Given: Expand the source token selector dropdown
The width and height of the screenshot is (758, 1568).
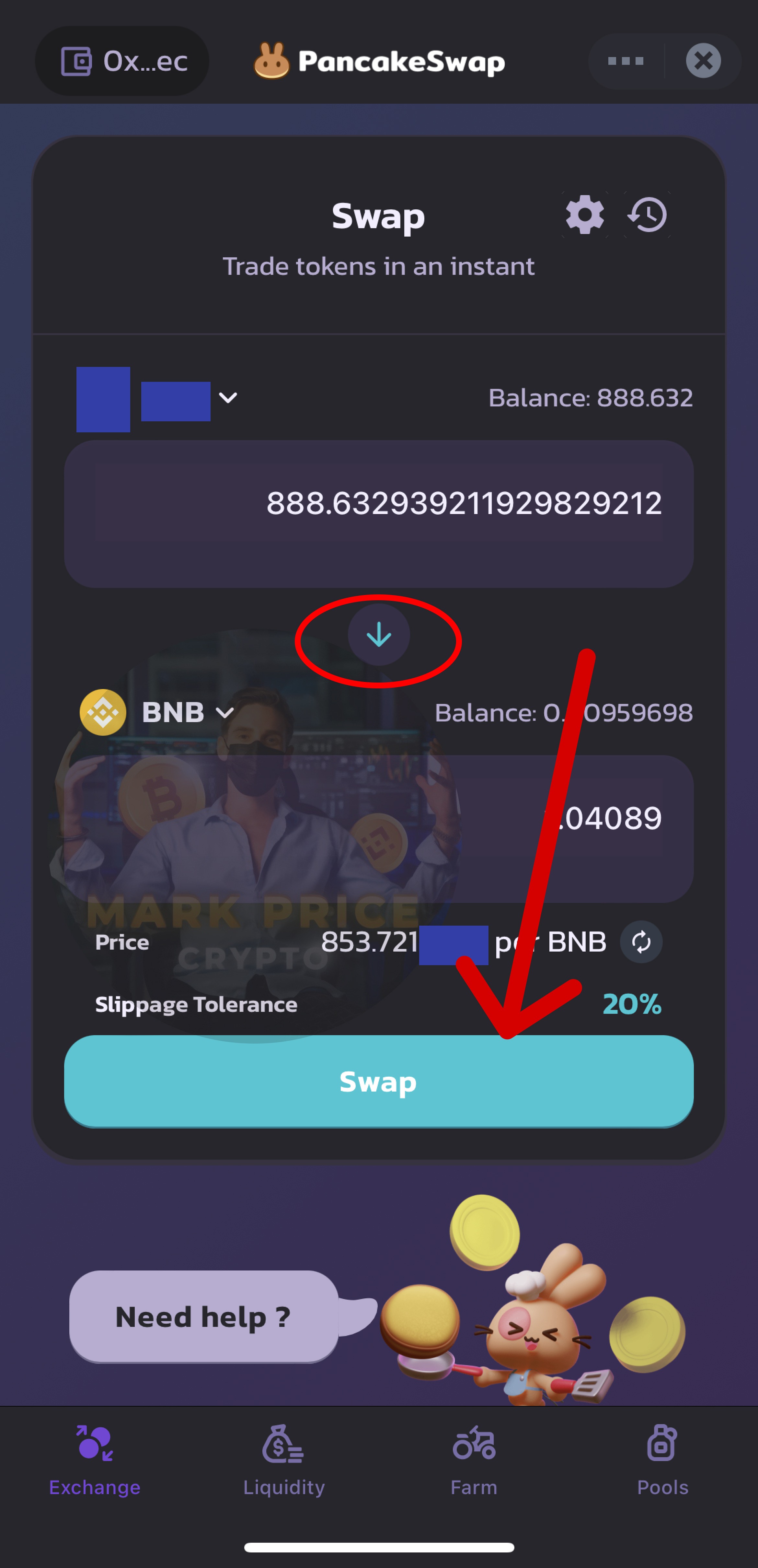Looking at the screenshot, I should pos(227,398).
